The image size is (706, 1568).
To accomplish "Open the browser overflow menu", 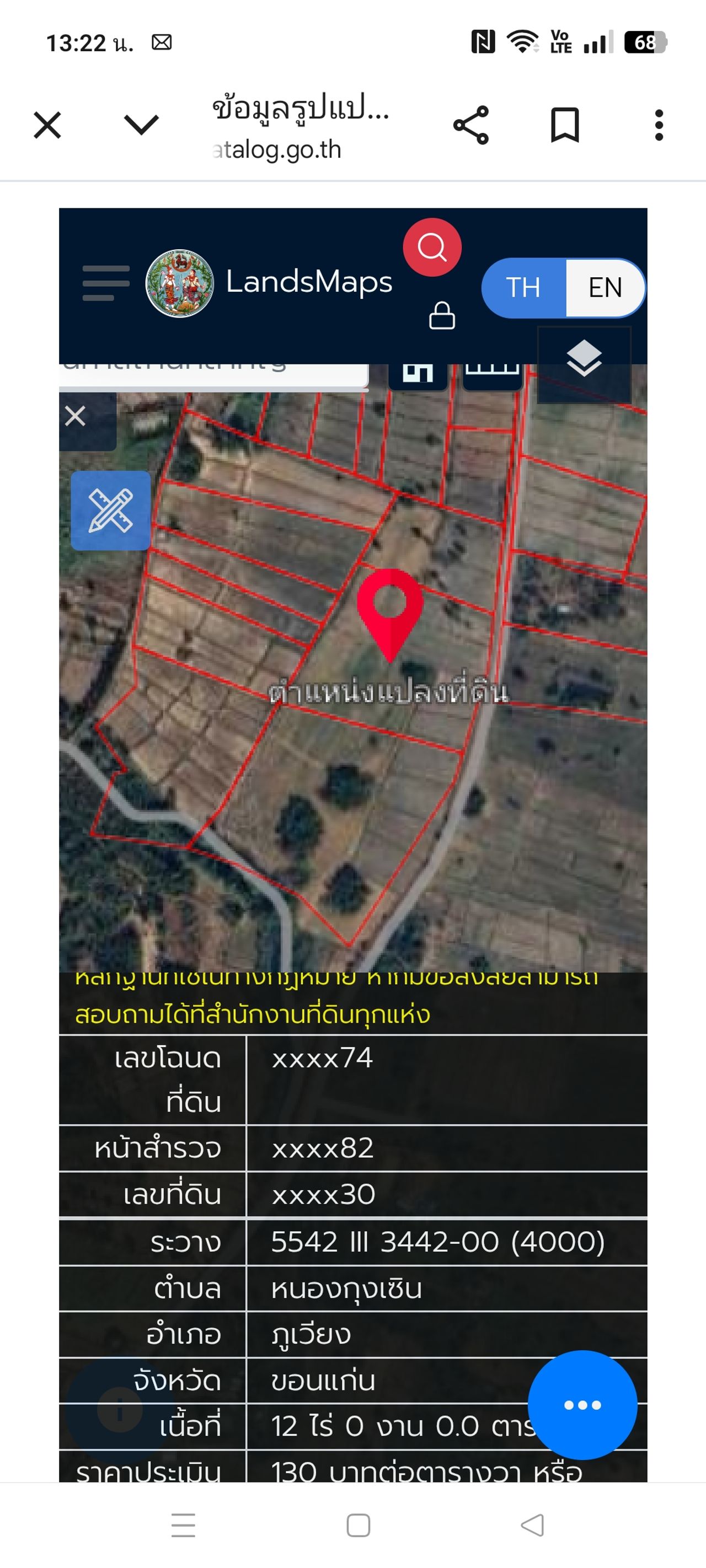I will pos(659,125).
